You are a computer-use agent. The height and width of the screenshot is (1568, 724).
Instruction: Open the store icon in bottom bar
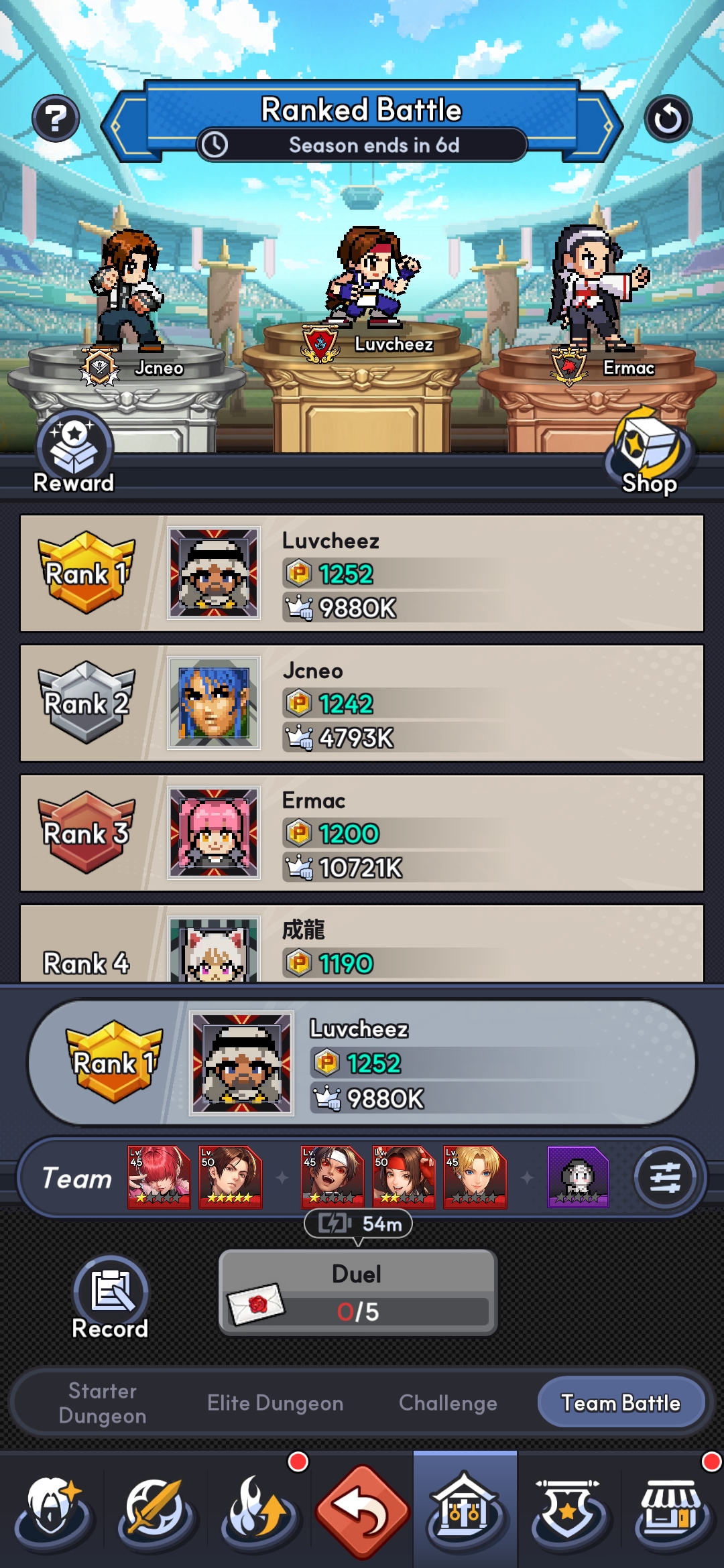(672, 1511)
